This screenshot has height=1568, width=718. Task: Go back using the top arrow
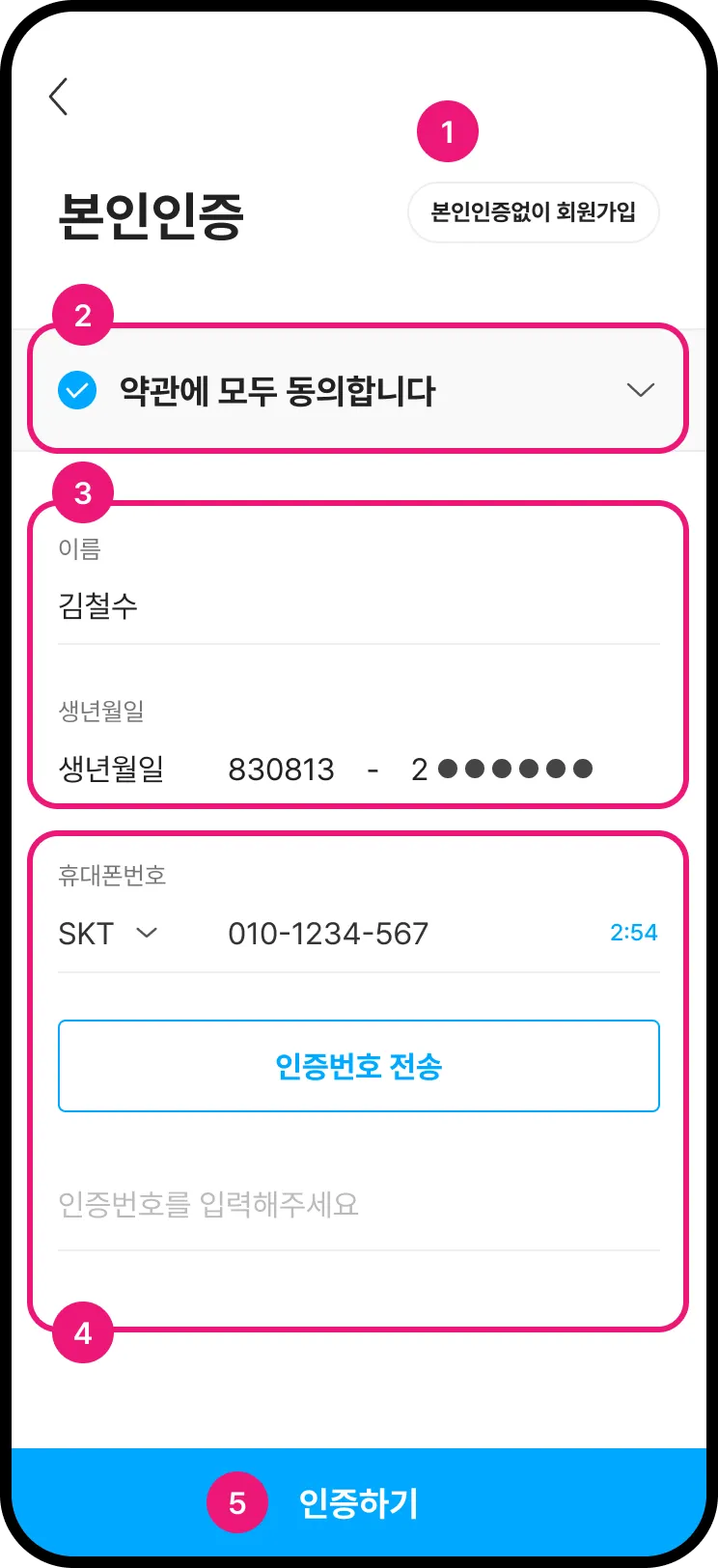point(59,97)
